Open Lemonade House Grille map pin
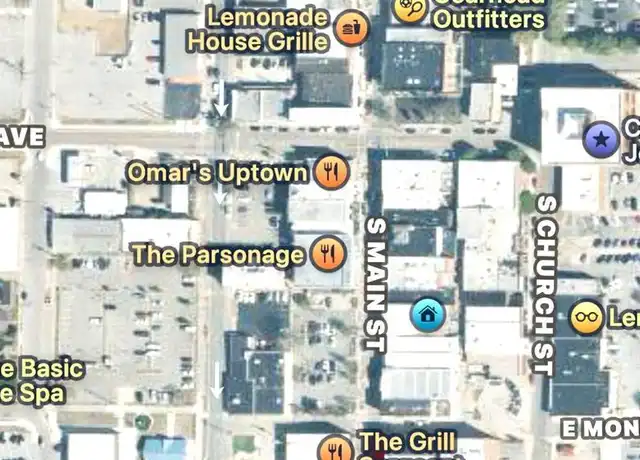 (350, 29)
